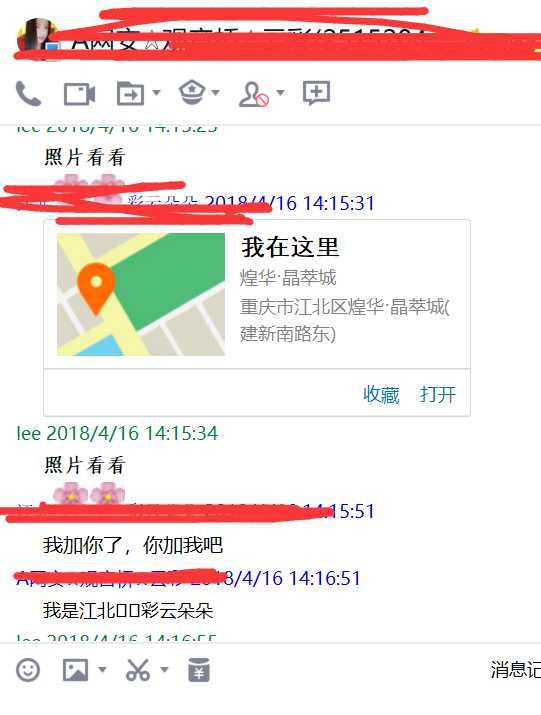Open the police cap report icon
Viewport: 541px width, 715px height.
(192, 93)
